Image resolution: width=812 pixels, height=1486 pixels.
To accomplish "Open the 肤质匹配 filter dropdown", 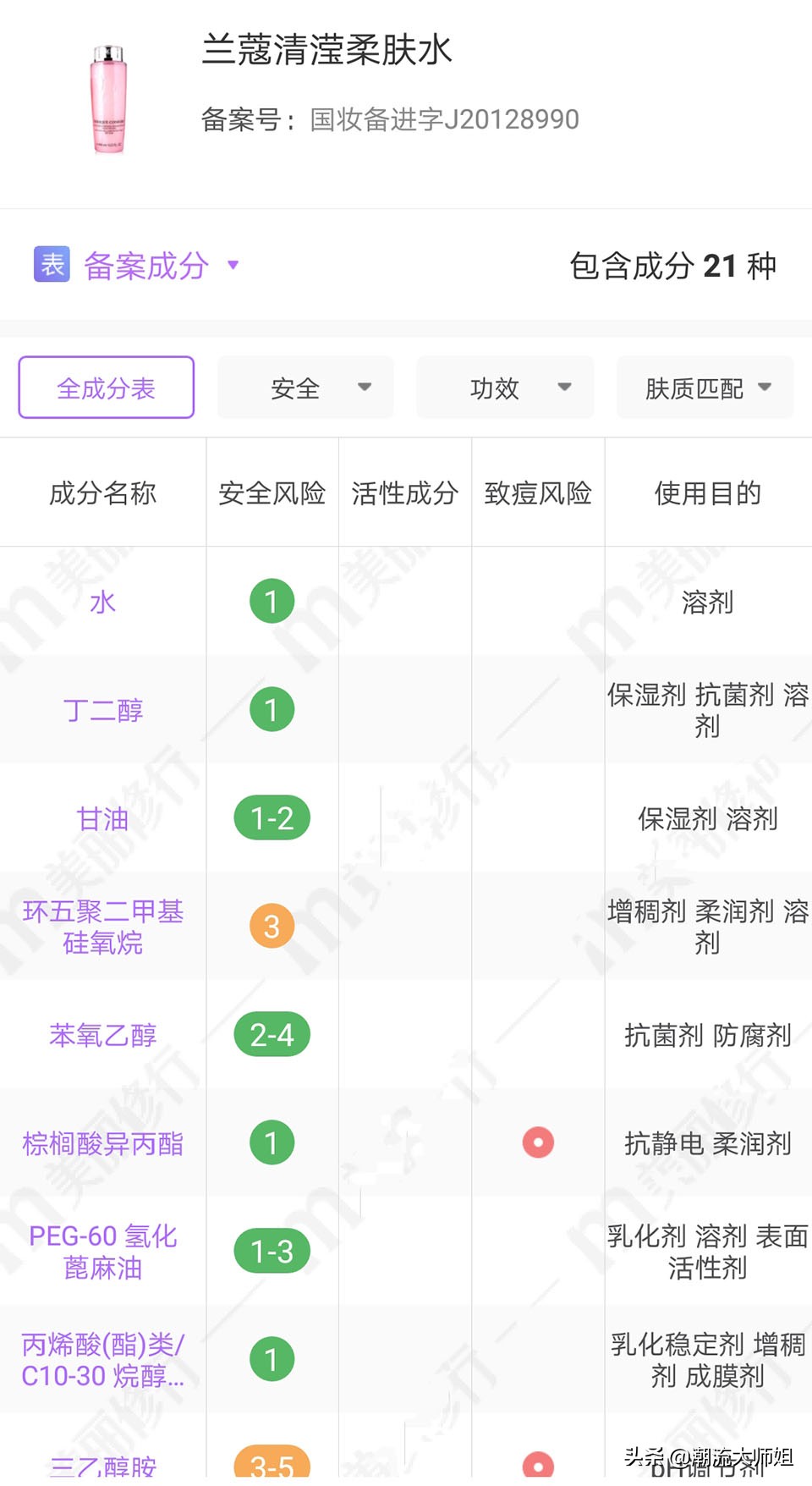I will tap(705, 388).
